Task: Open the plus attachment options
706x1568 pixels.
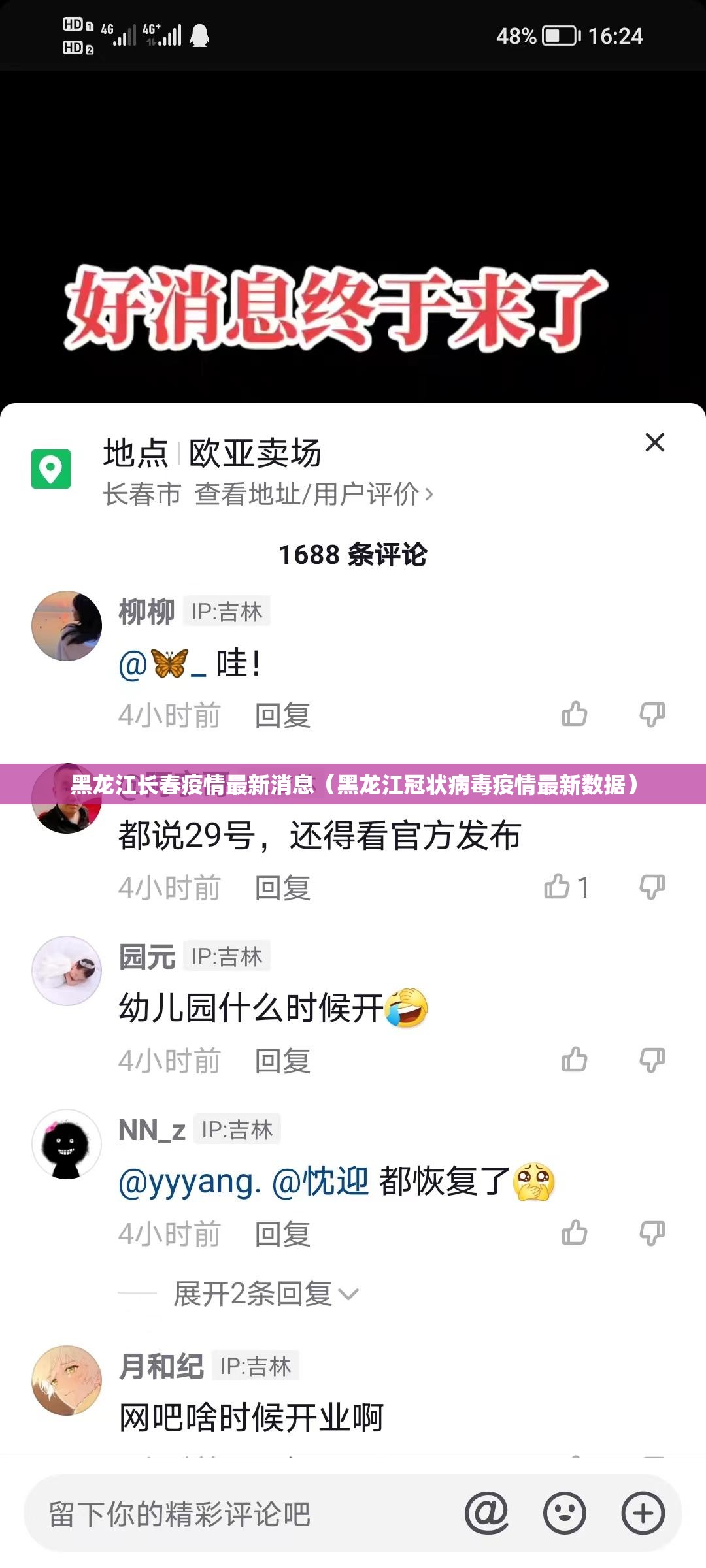Action: tap(643, 1512)
